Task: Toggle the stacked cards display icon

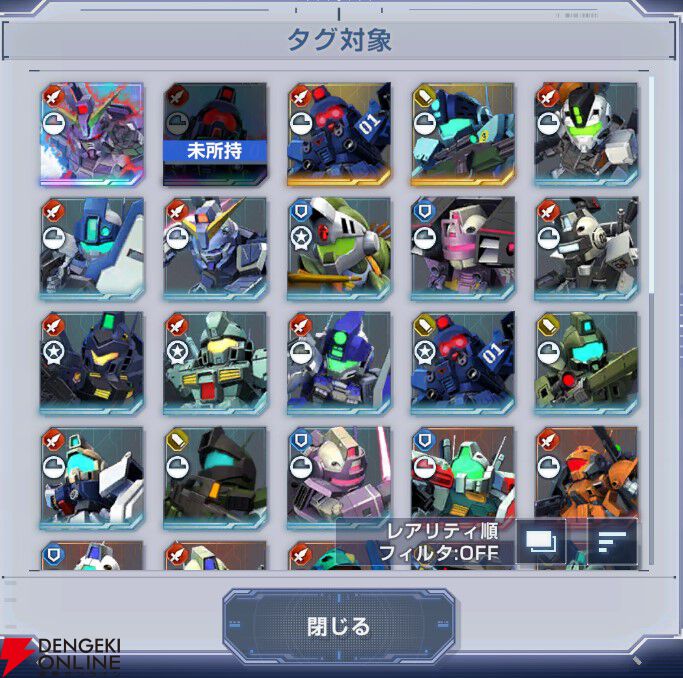Action: coord(541,543)
